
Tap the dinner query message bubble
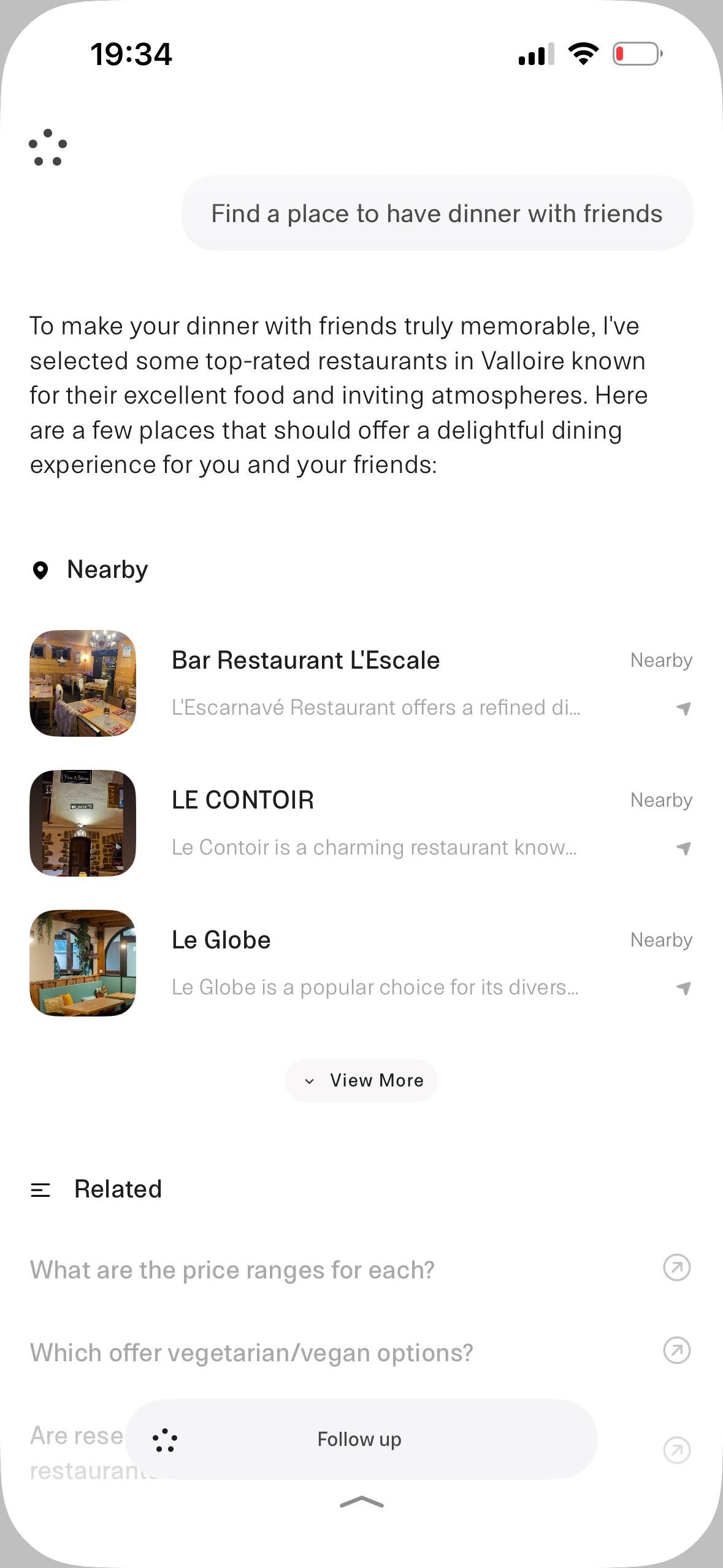[x=437, y=213]
